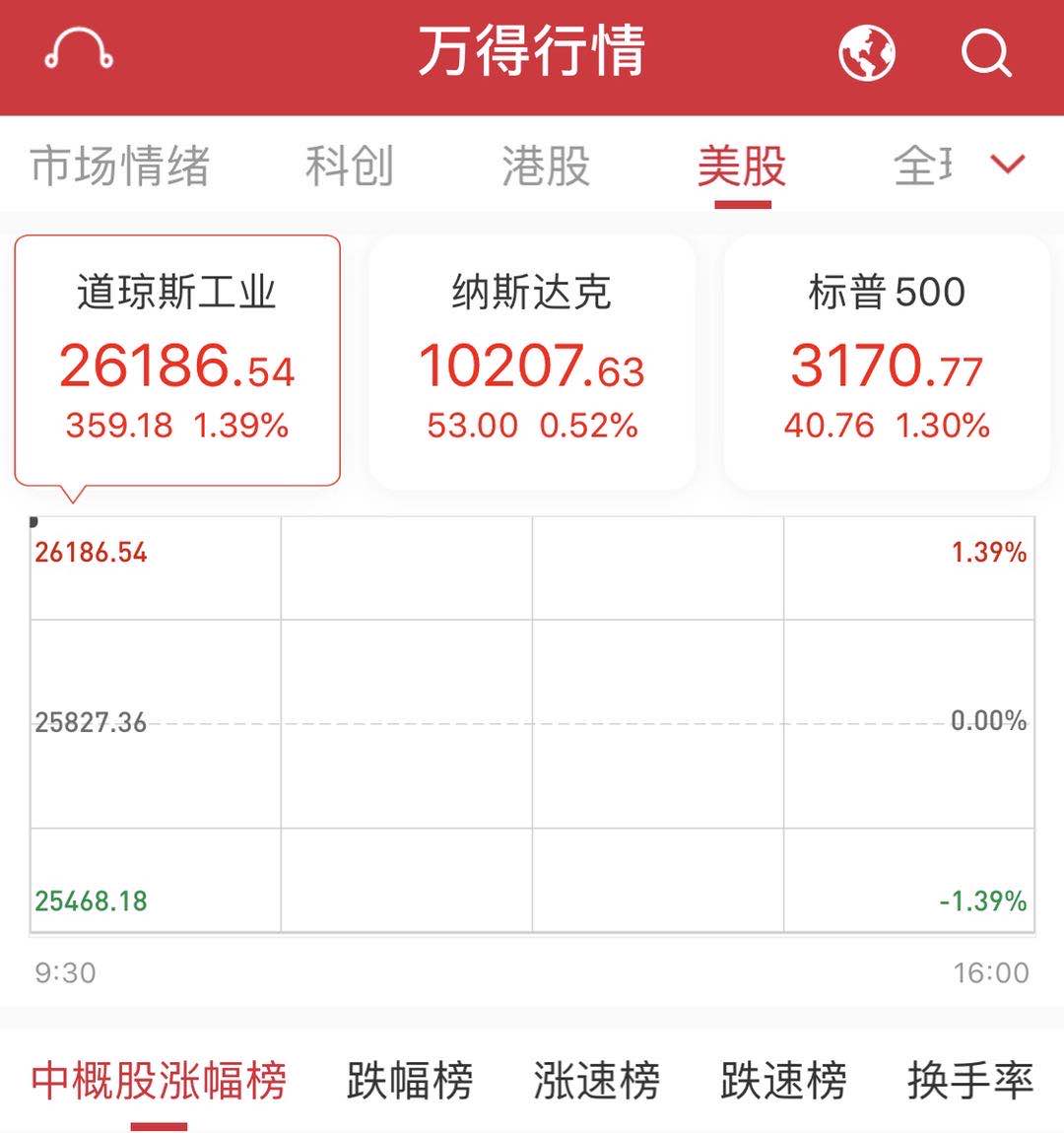Click the 万得行情 title bar
The width and height of the screenshot is (1064, 1133).
(x=532, y=54)
